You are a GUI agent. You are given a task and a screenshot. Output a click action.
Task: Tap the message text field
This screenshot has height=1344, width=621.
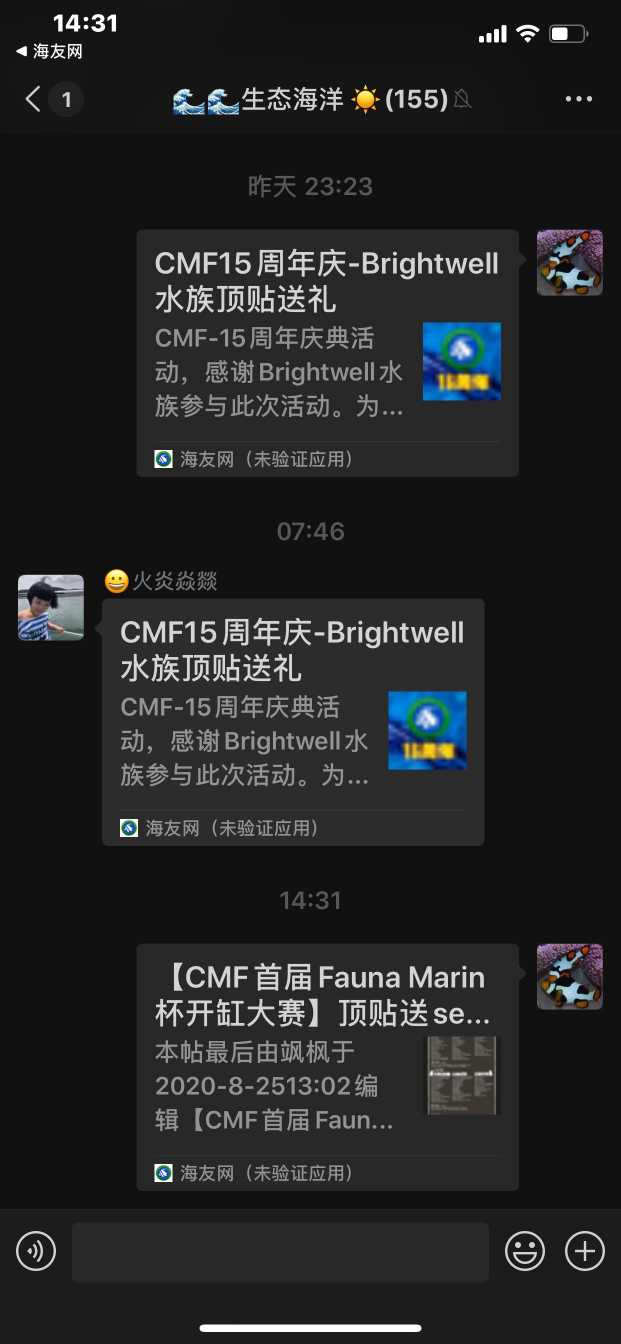[280, 1251]
